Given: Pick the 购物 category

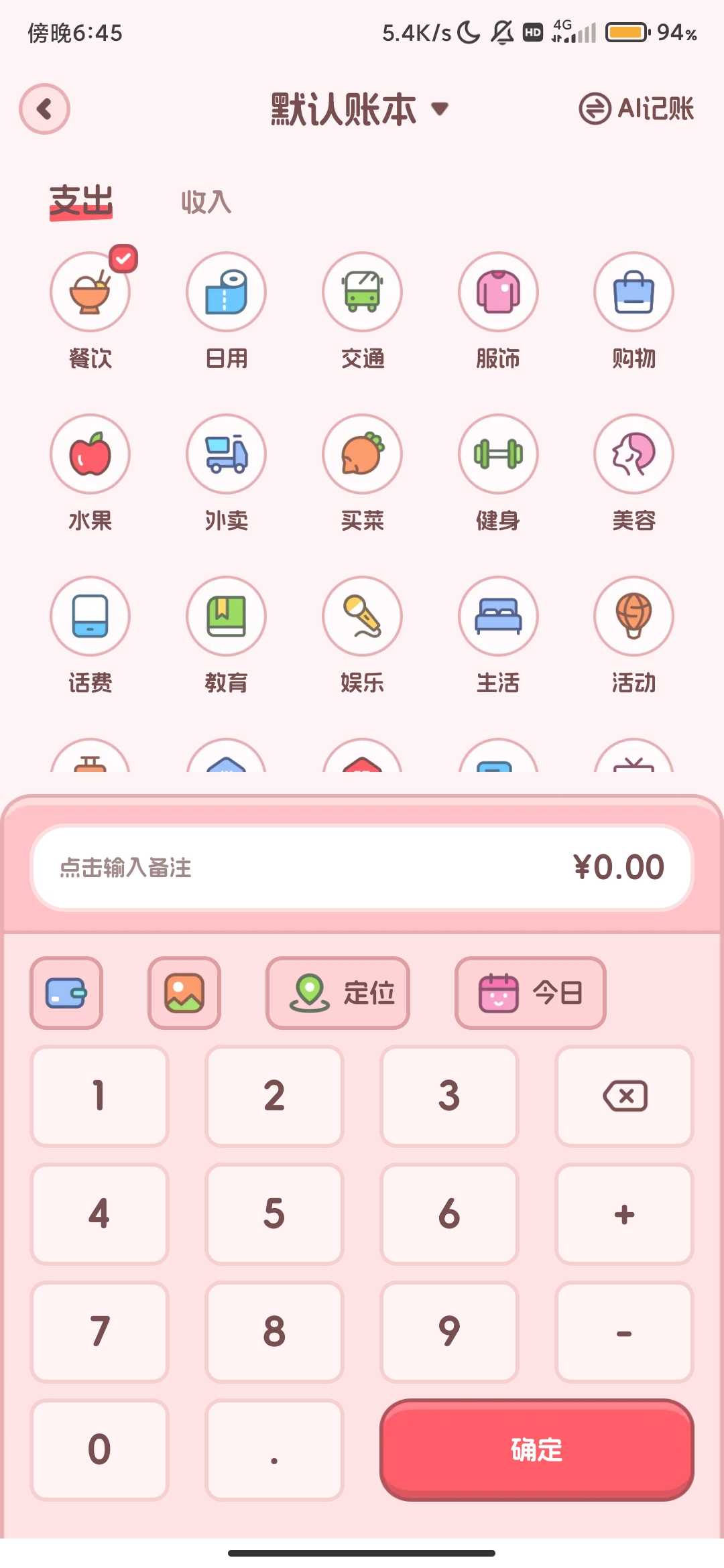Looking at the screenshot, I should tap(633, 292).
